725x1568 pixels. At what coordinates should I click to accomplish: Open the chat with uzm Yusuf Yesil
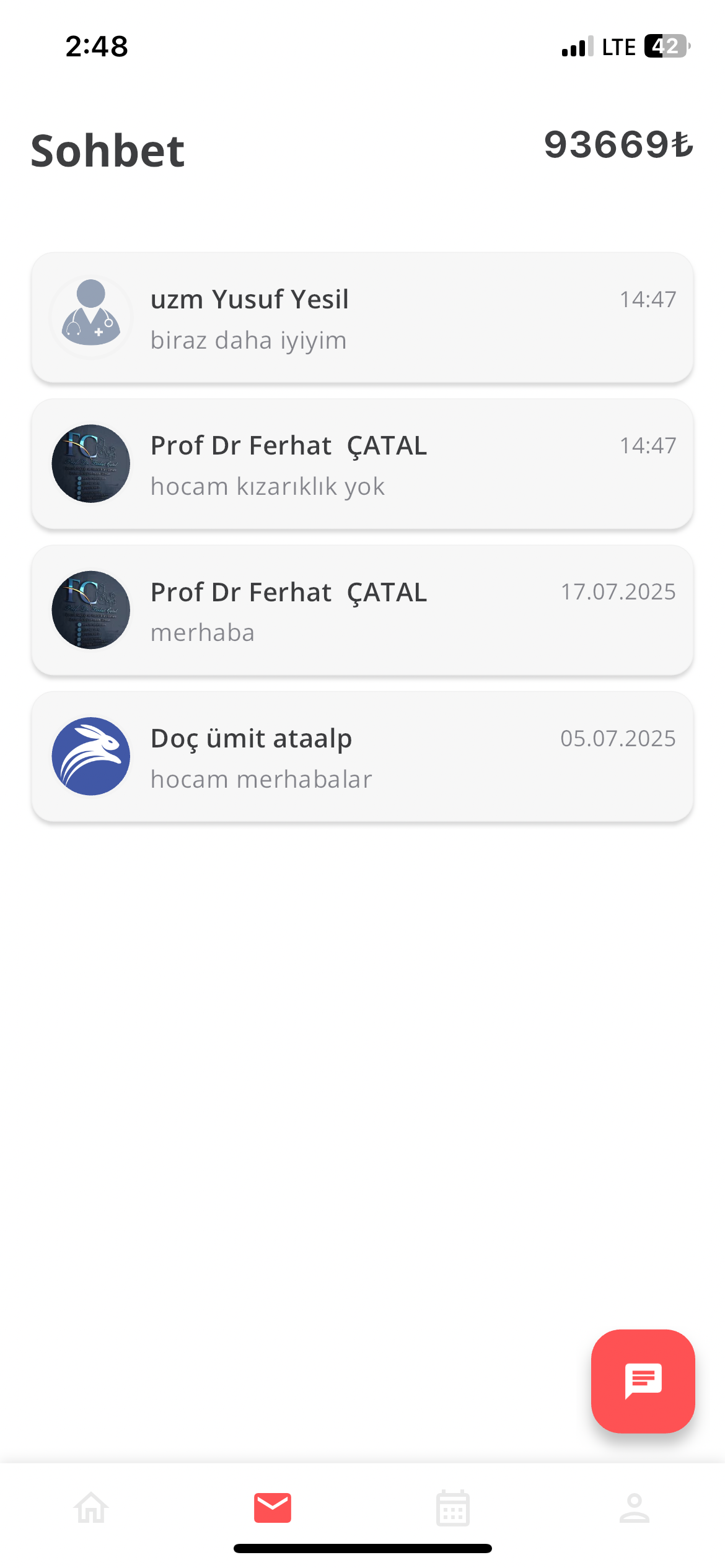362,318
